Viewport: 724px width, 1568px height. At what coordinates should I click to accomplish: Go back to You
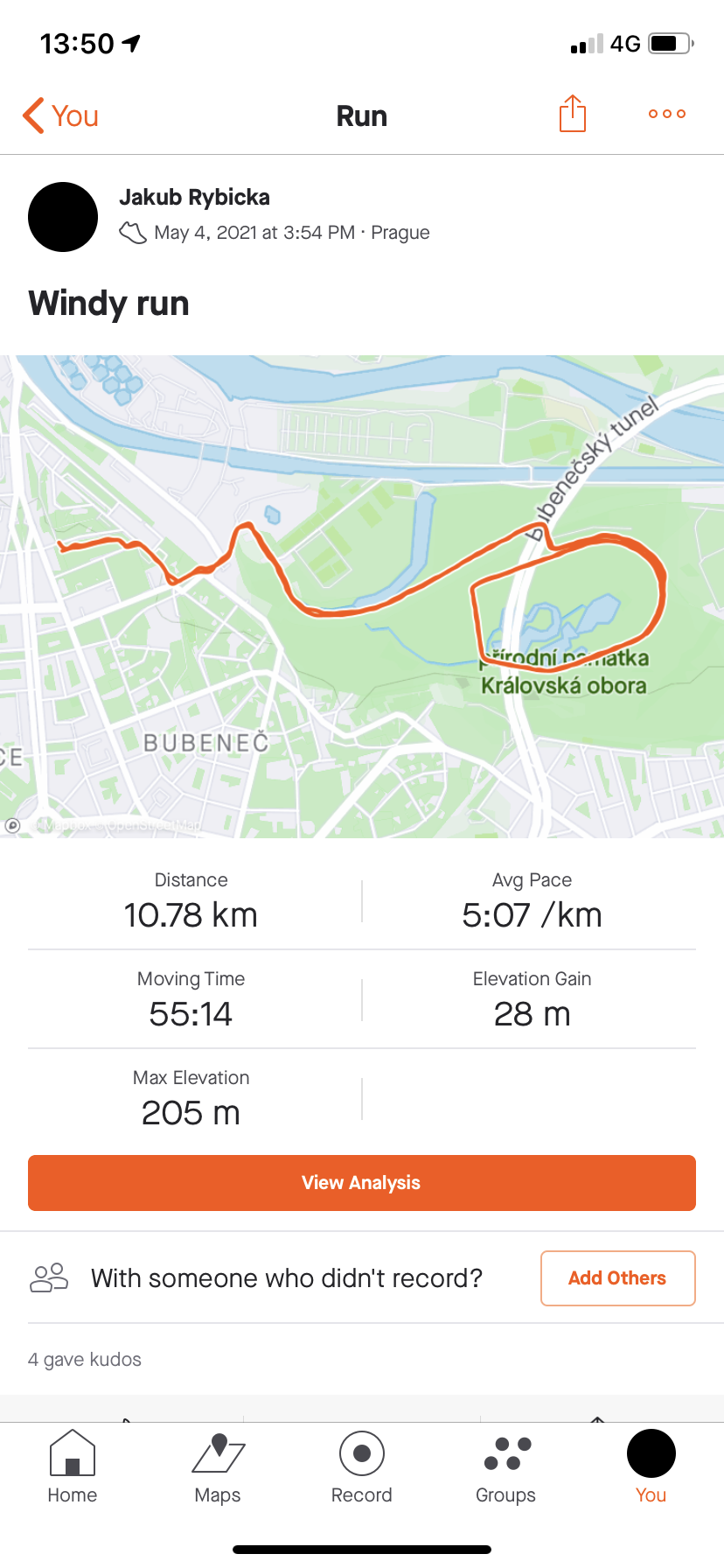pyautogui.click(x=60, y=115)
